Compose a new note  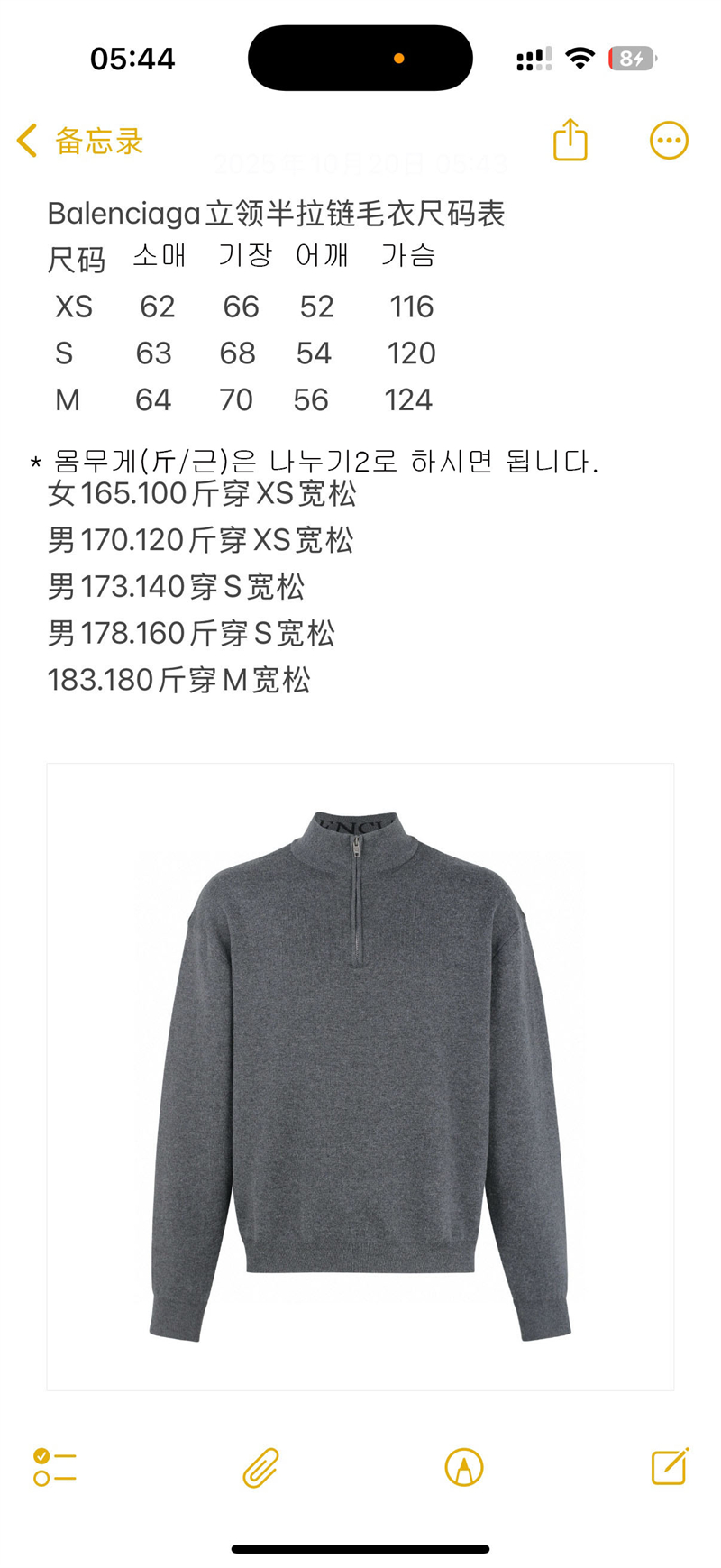pos(670,1467)
